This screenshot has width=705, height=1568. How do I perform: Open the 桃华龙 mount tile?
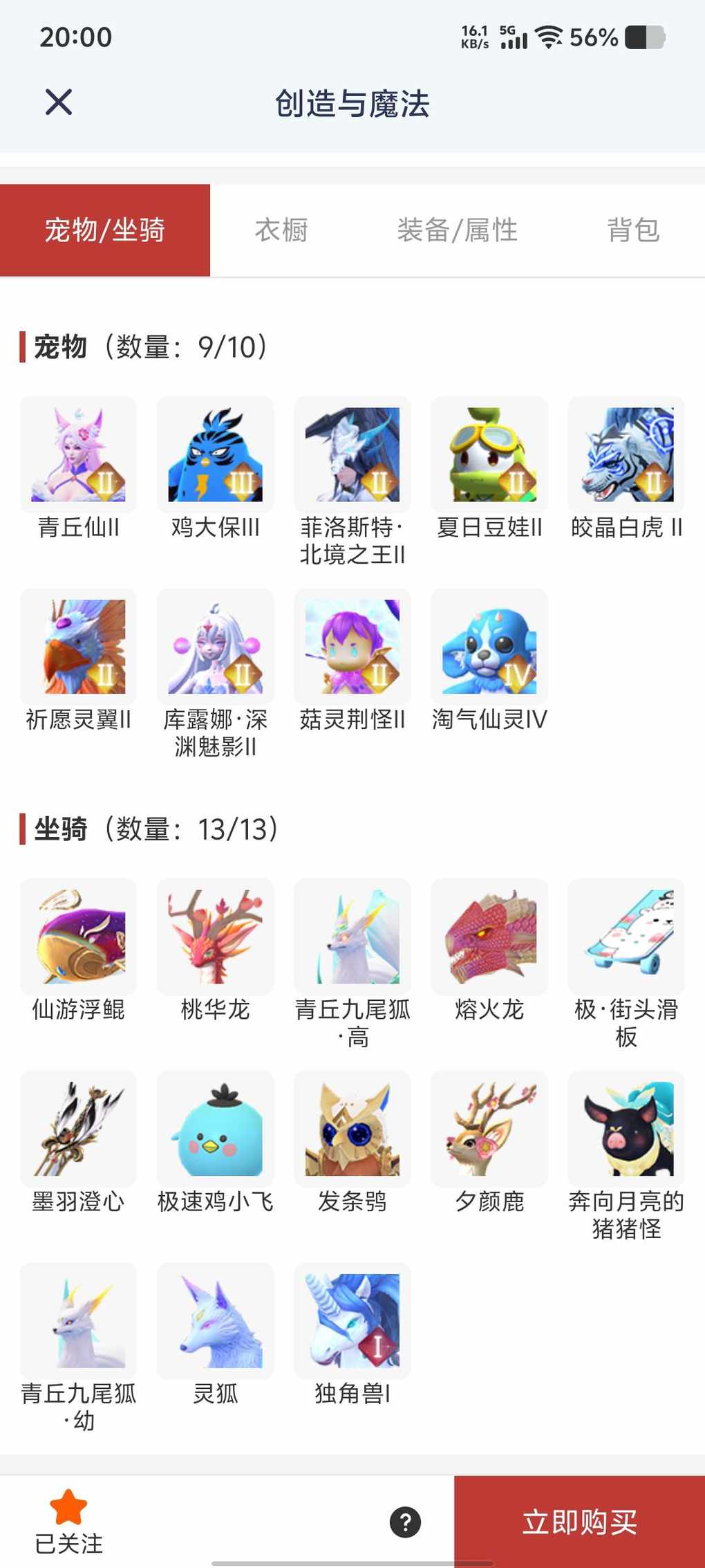(215, 937)
